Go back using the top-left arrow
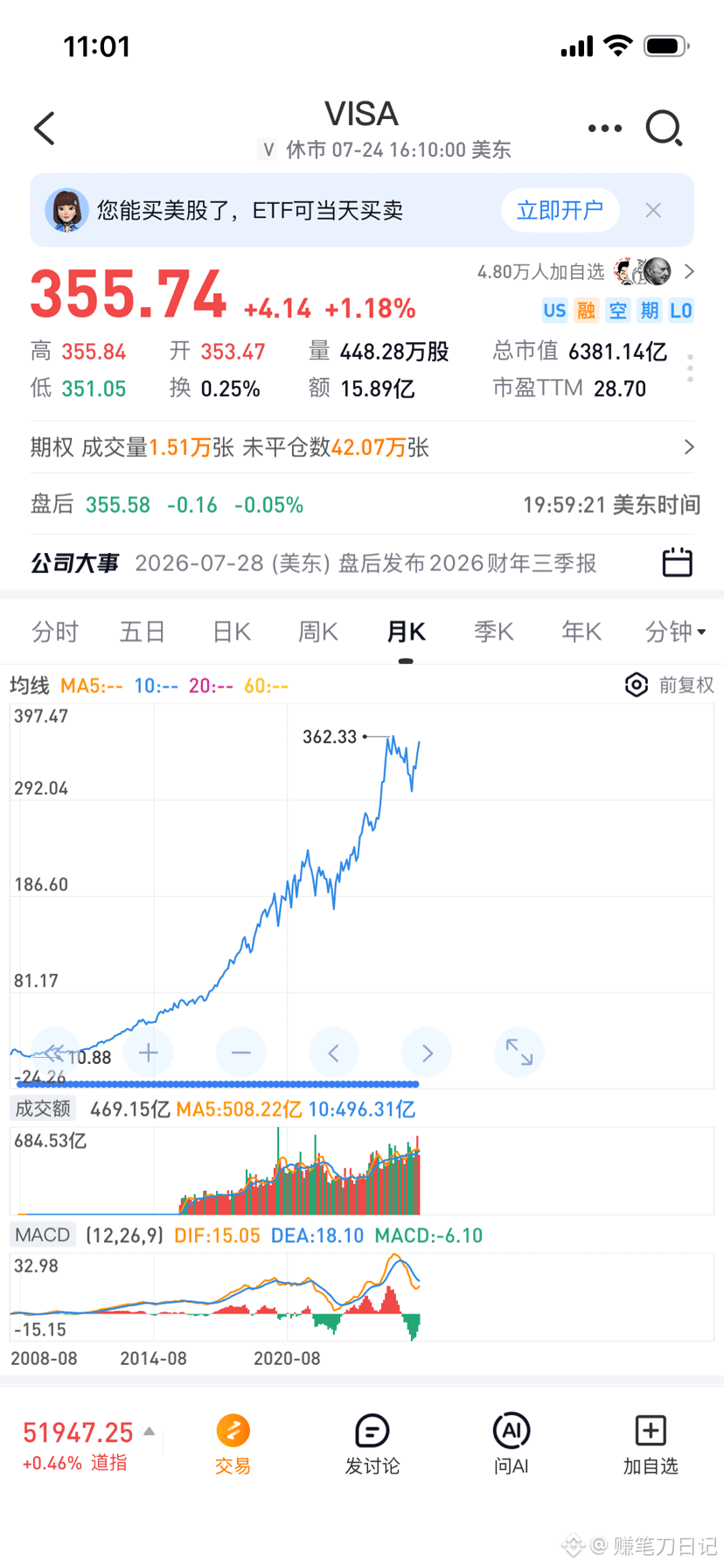 pyautogui.click(x=45, y=129)
